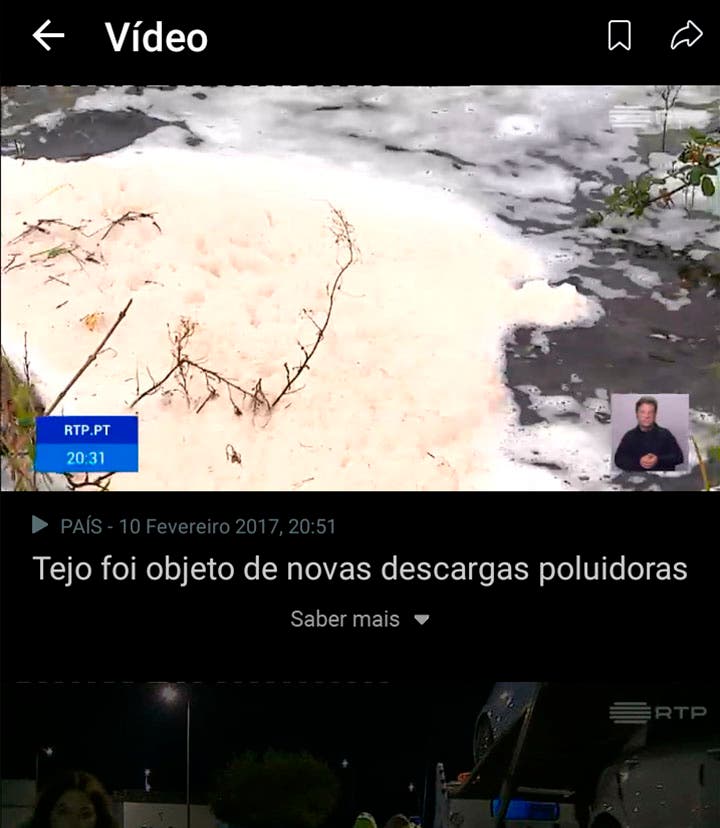Play the Tejo descargas poluidoras video
The height and width of the screenshot is (828, 720).
click(x=360, y=288)
